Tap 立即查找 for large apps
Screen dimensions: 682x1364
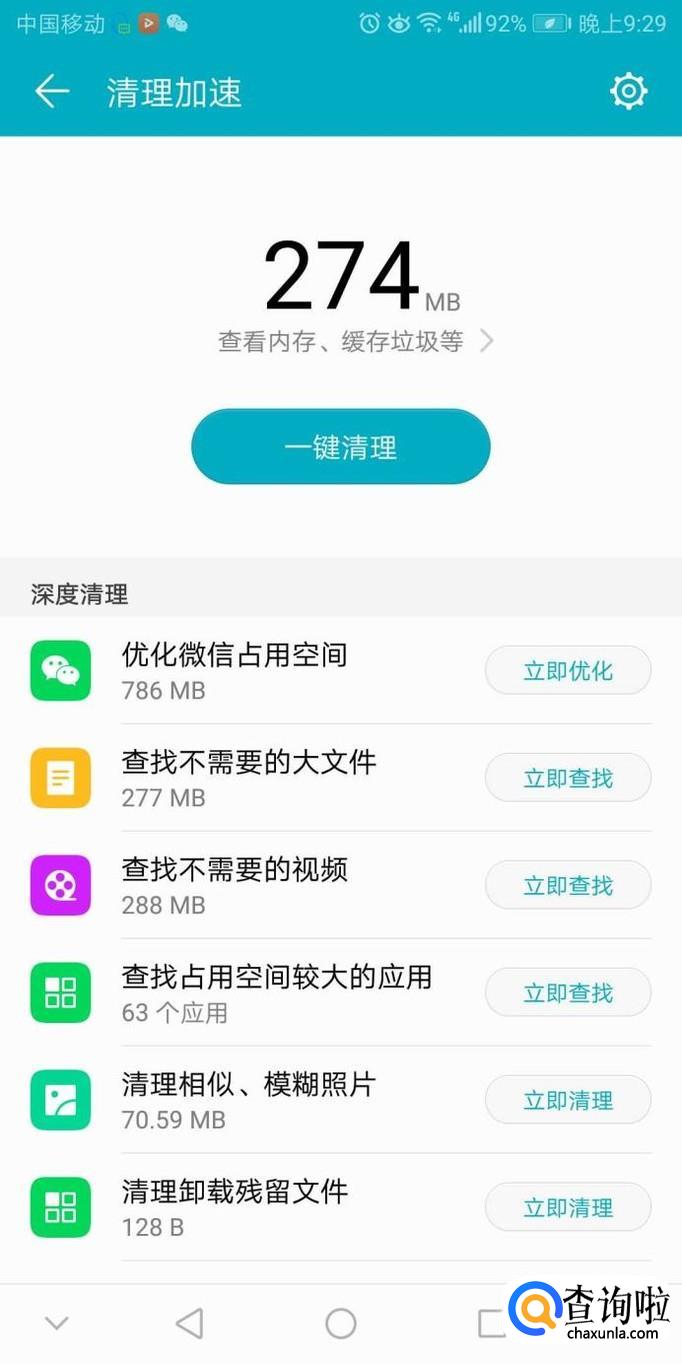coord(567,993)
